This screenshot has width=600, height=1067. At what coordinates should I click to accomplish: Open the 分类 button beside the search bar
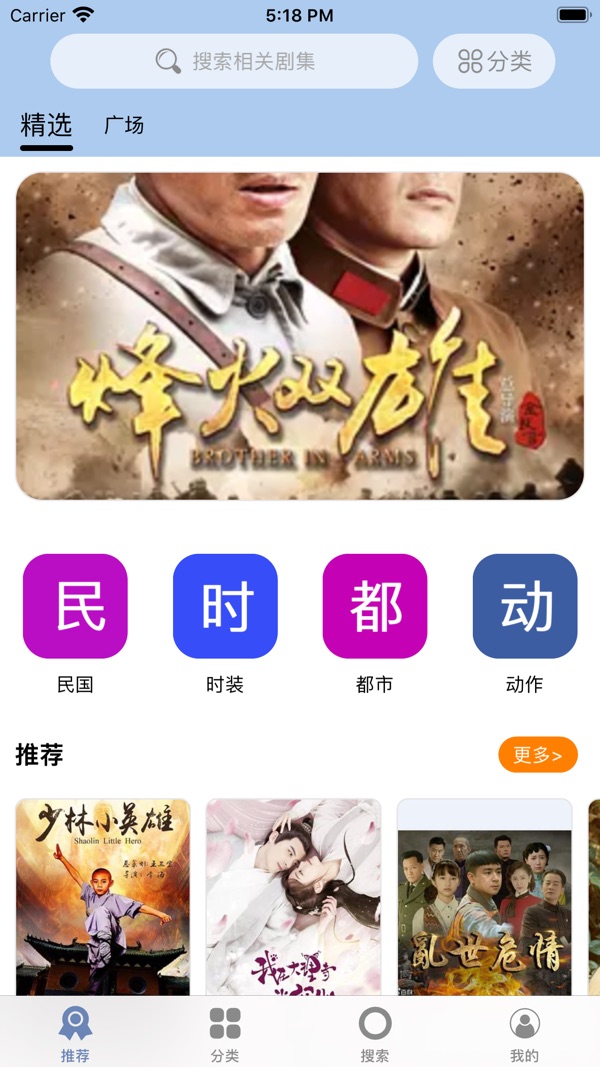pyautogui.click(x=494, y=61)
